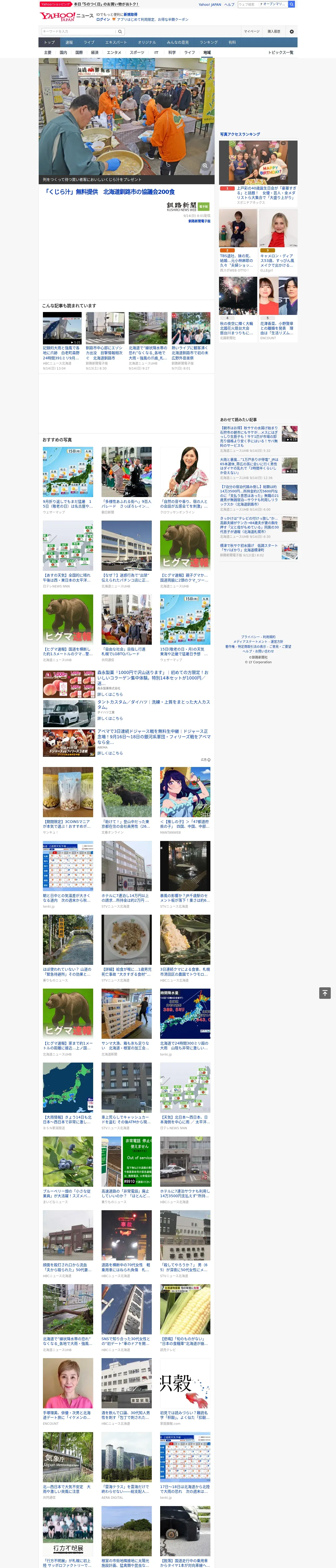Open the ランキング tab
Image resolution: width=336 pixels, height=1568 pixels.
[x=209, y=43]
